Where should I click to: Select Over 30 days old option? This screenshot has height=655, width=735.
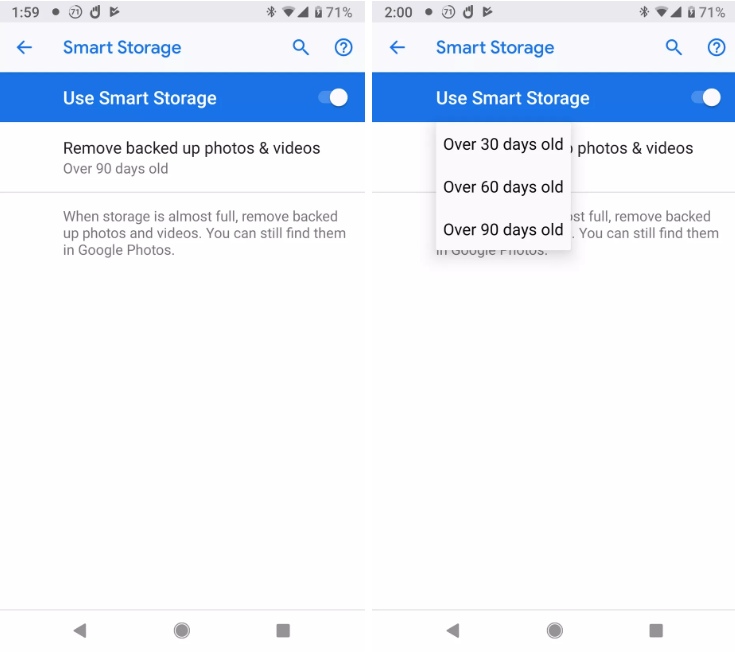[503, 145]
